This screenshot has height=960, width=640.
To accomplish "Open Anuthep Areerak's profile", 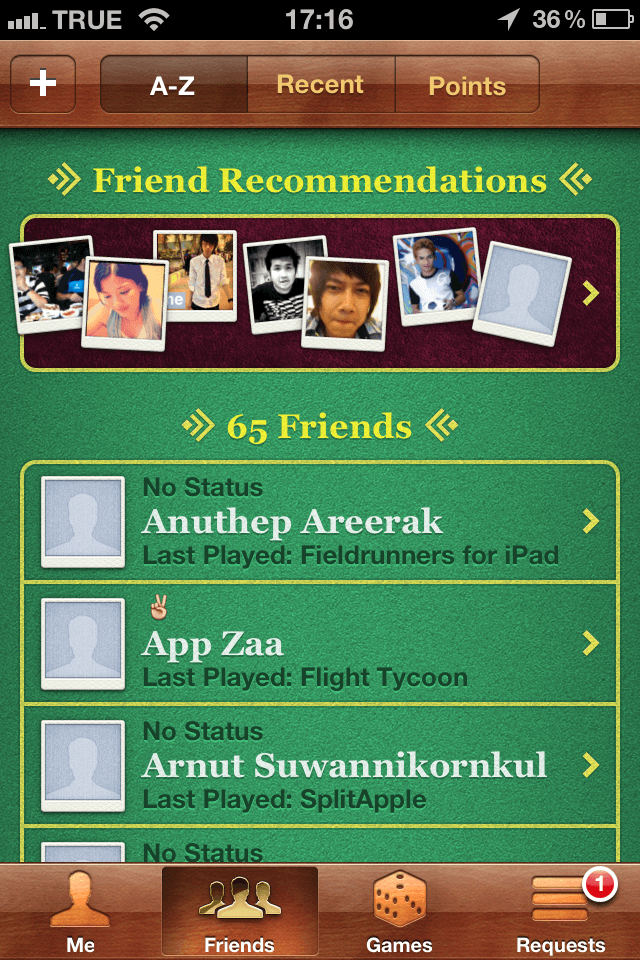I will click(x=320, y=522).
